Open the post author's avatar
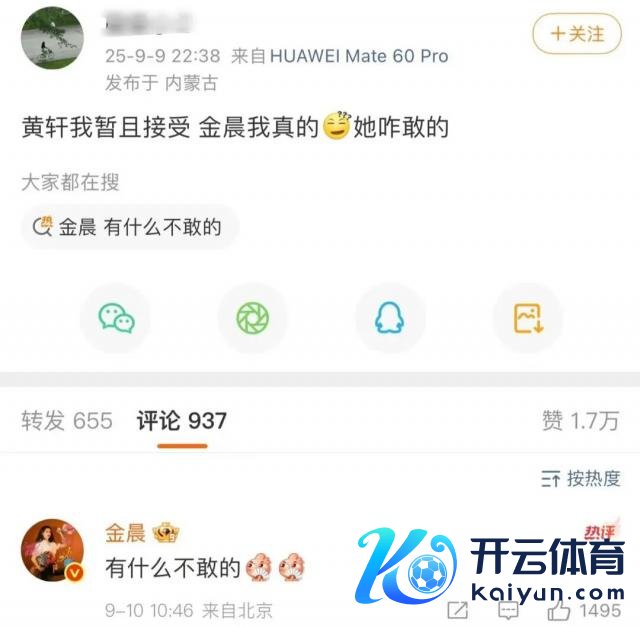Image resolution: width=640 pixels, height=626 pixels. pos(52,39)
